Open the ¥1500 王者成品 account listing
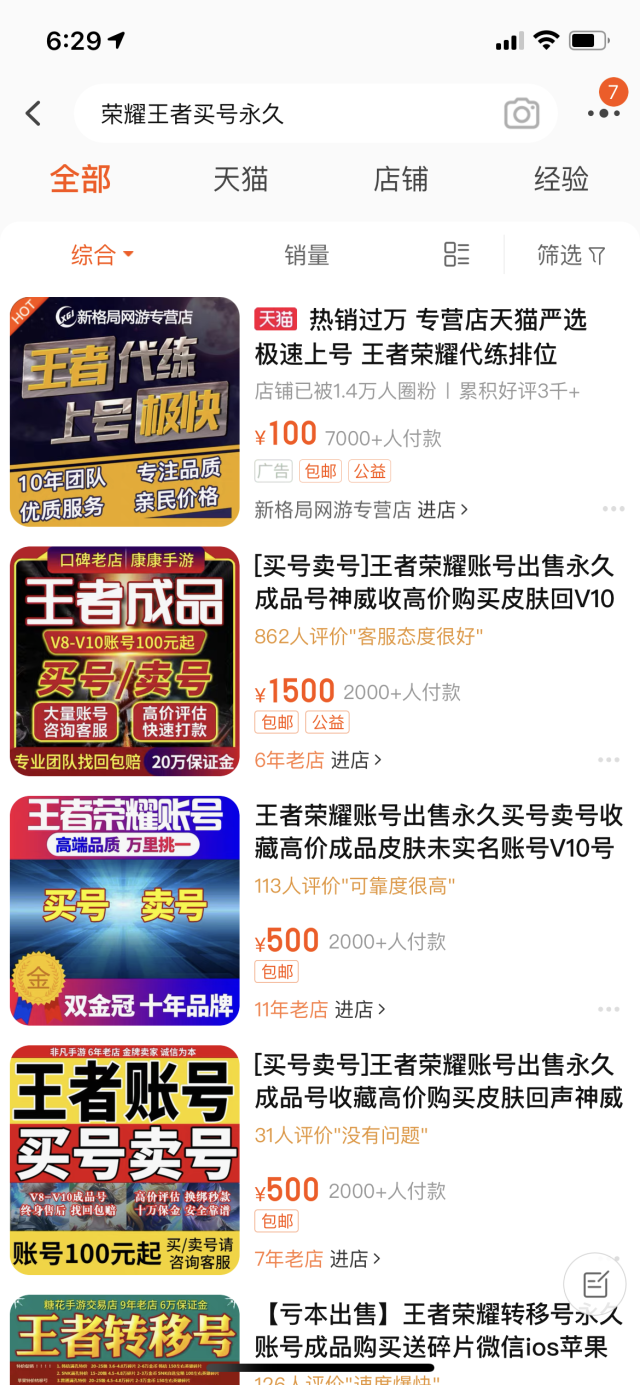This screenshot has width=640, height=1385. point(434,583)
